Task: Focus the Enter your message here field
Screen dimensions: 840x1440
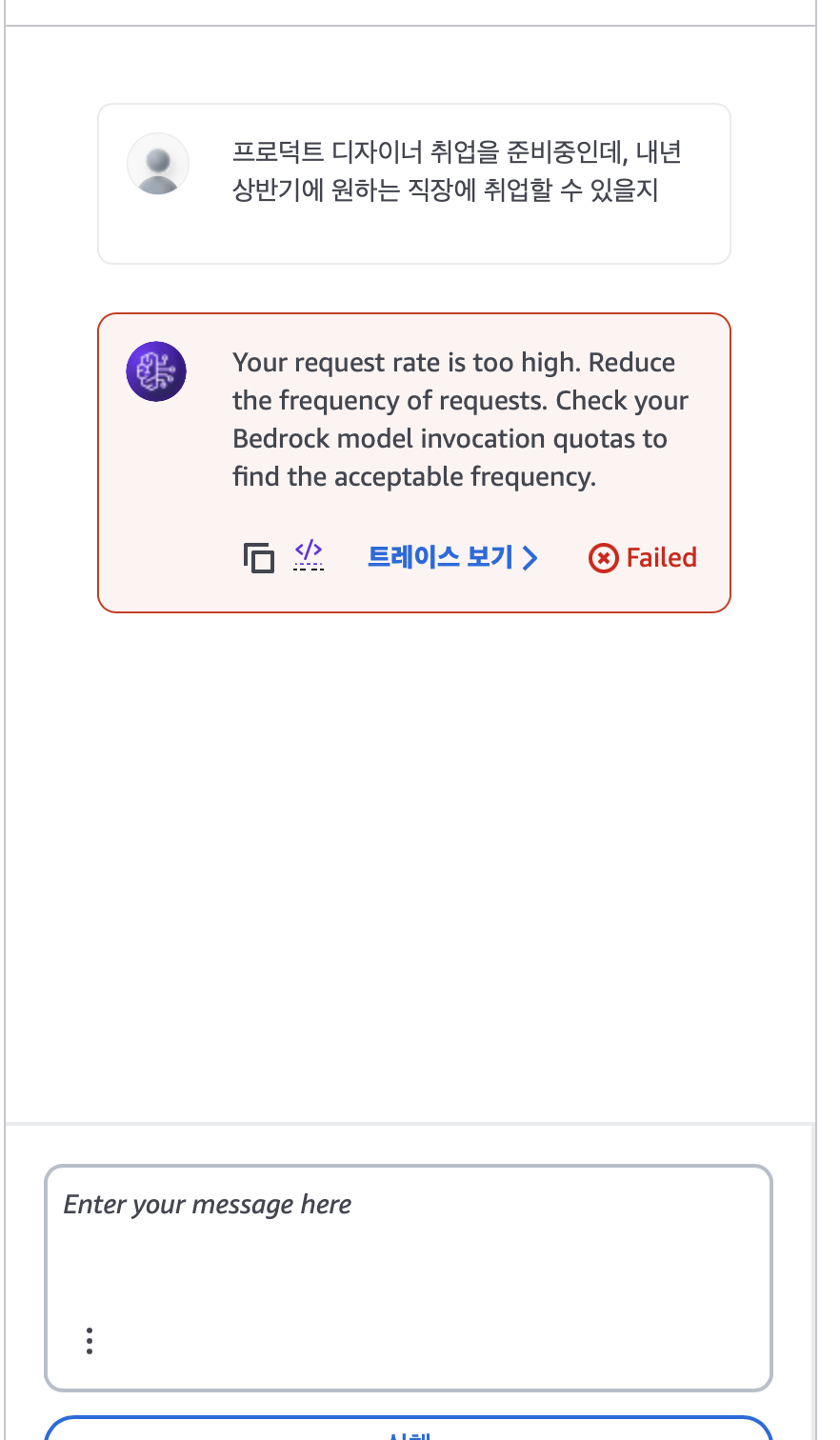Action: click(x=408, y=1238)
